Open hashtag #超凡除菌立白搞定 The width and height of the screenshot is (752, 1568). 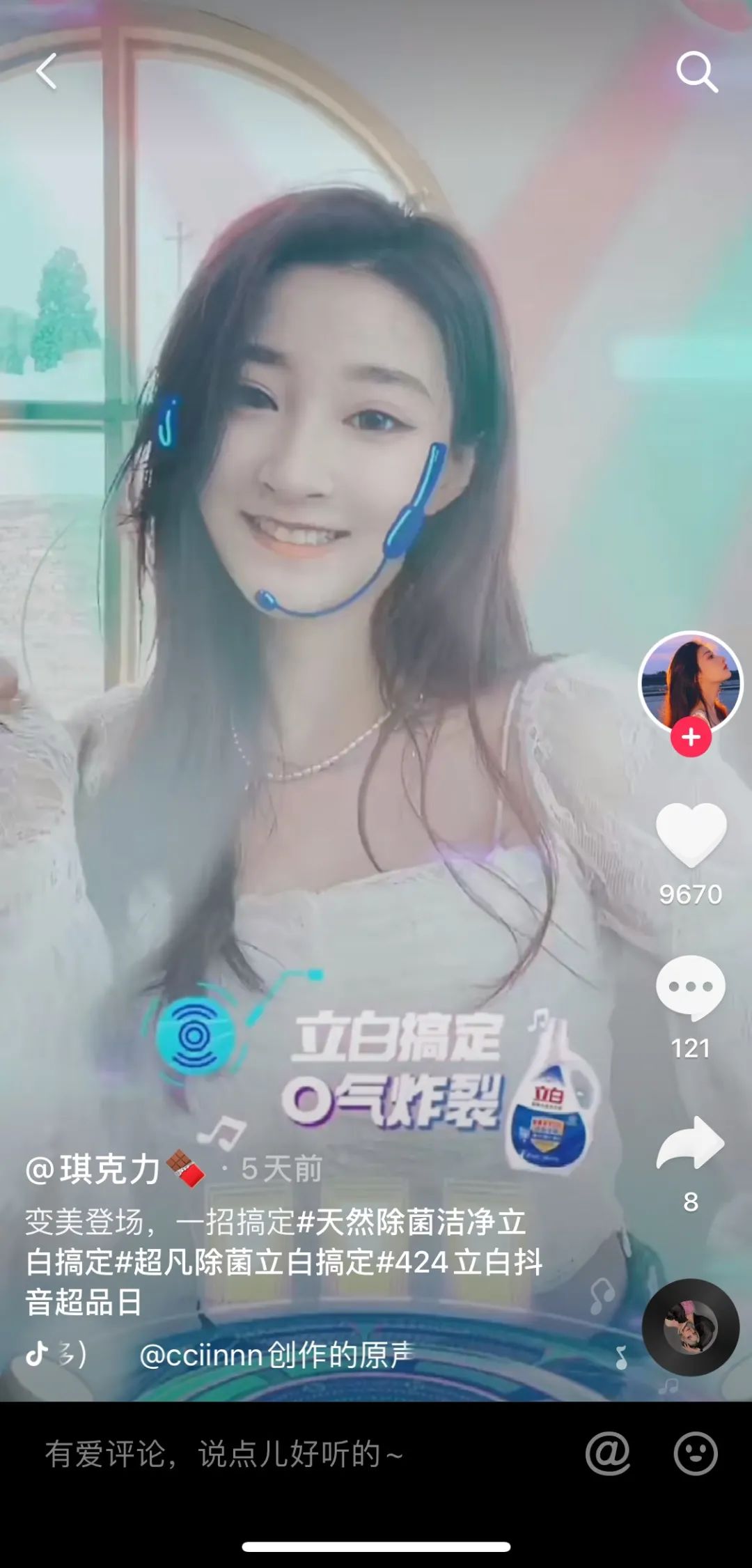click(244, 1262)
